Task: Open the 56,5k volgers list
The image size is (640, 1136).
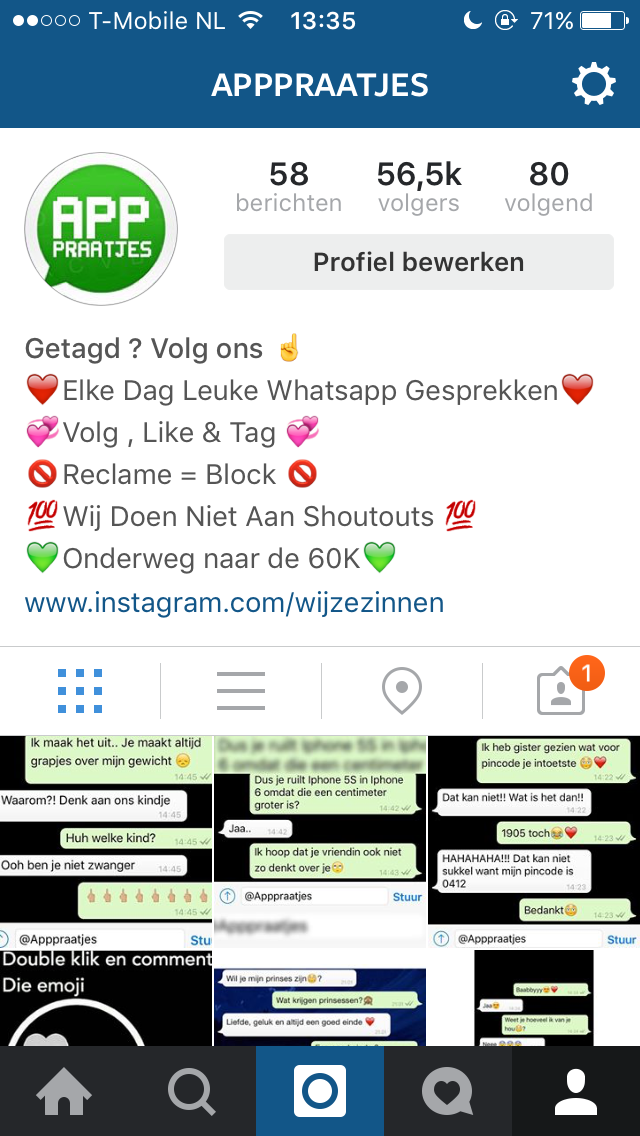Action: (419, 187)
